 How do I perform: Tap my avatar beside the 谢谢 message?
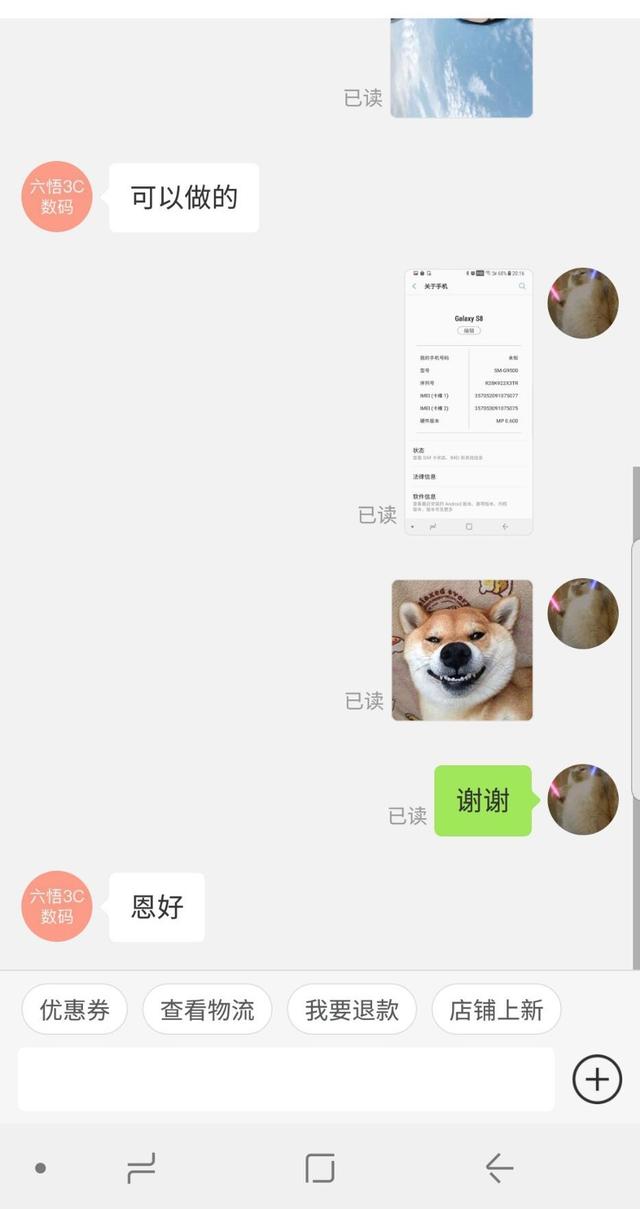(583, 800)
